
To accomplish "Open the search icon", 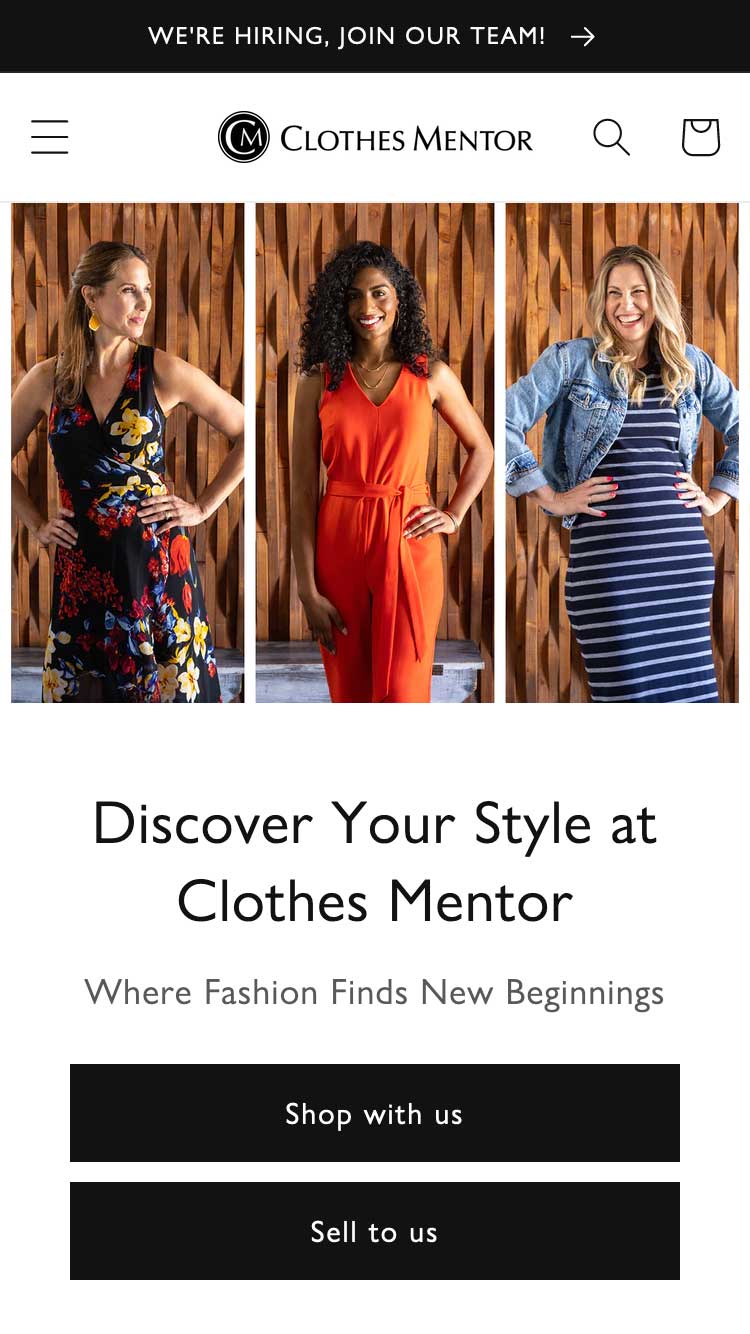I will pos(611,137).
